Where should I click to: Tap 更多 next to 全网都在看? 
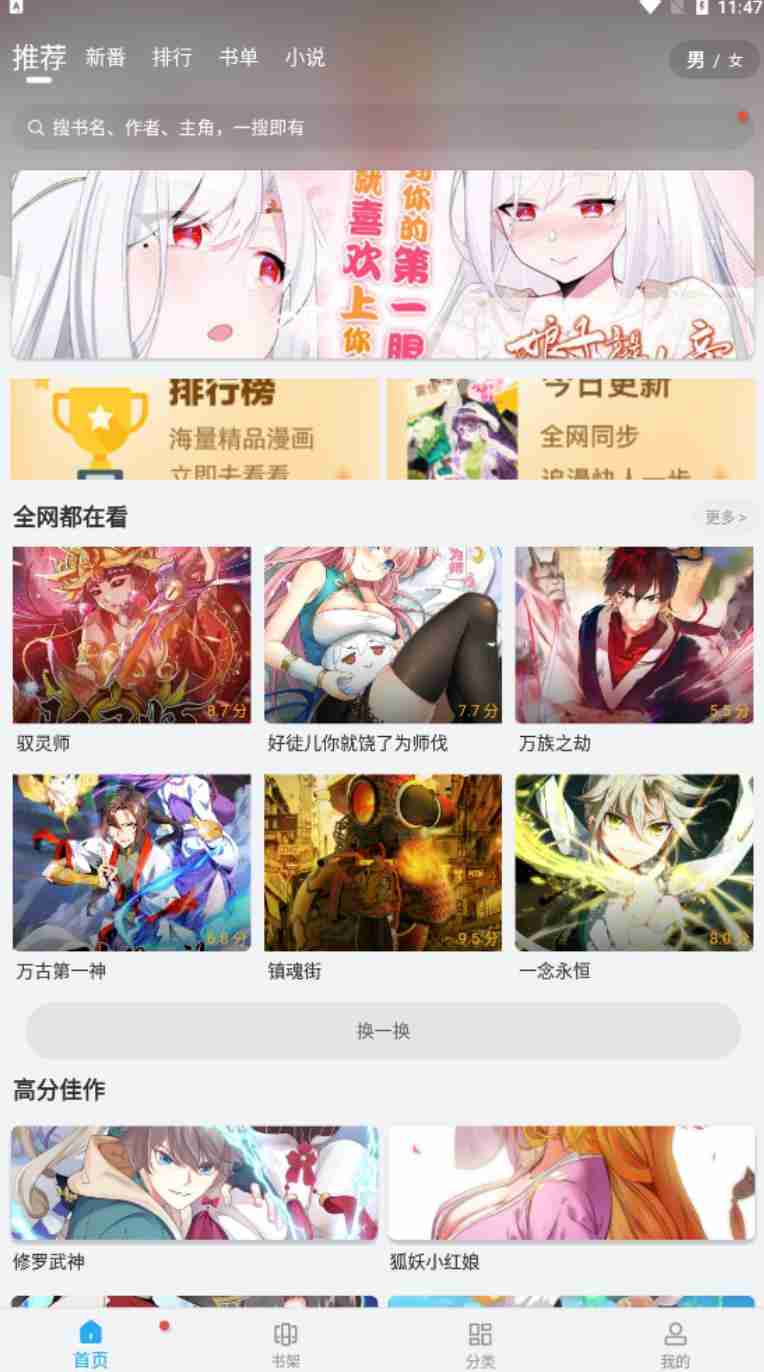[725, 517]
